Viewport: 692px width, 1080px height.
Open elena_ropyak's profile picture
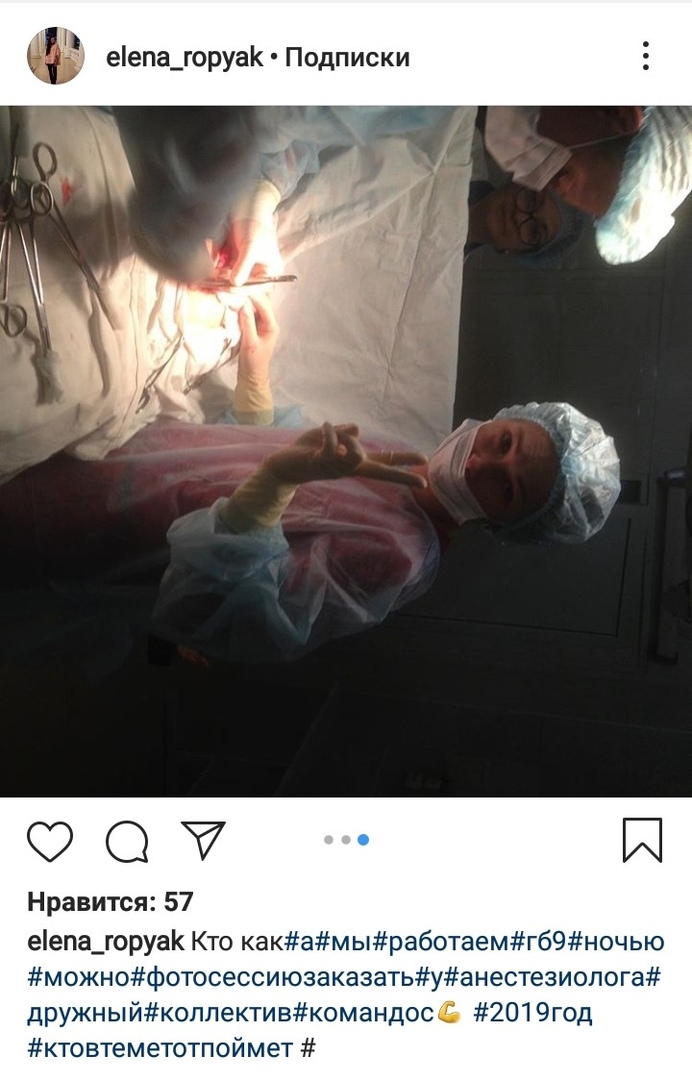(55, 56)
